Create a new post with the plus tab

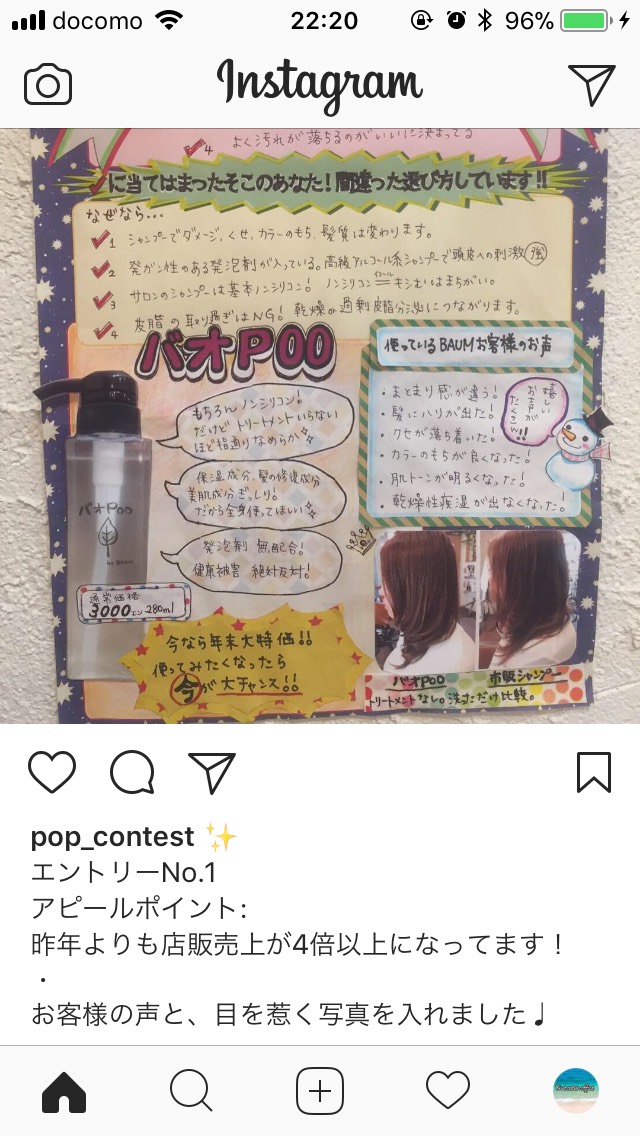tap(320, 1091)
